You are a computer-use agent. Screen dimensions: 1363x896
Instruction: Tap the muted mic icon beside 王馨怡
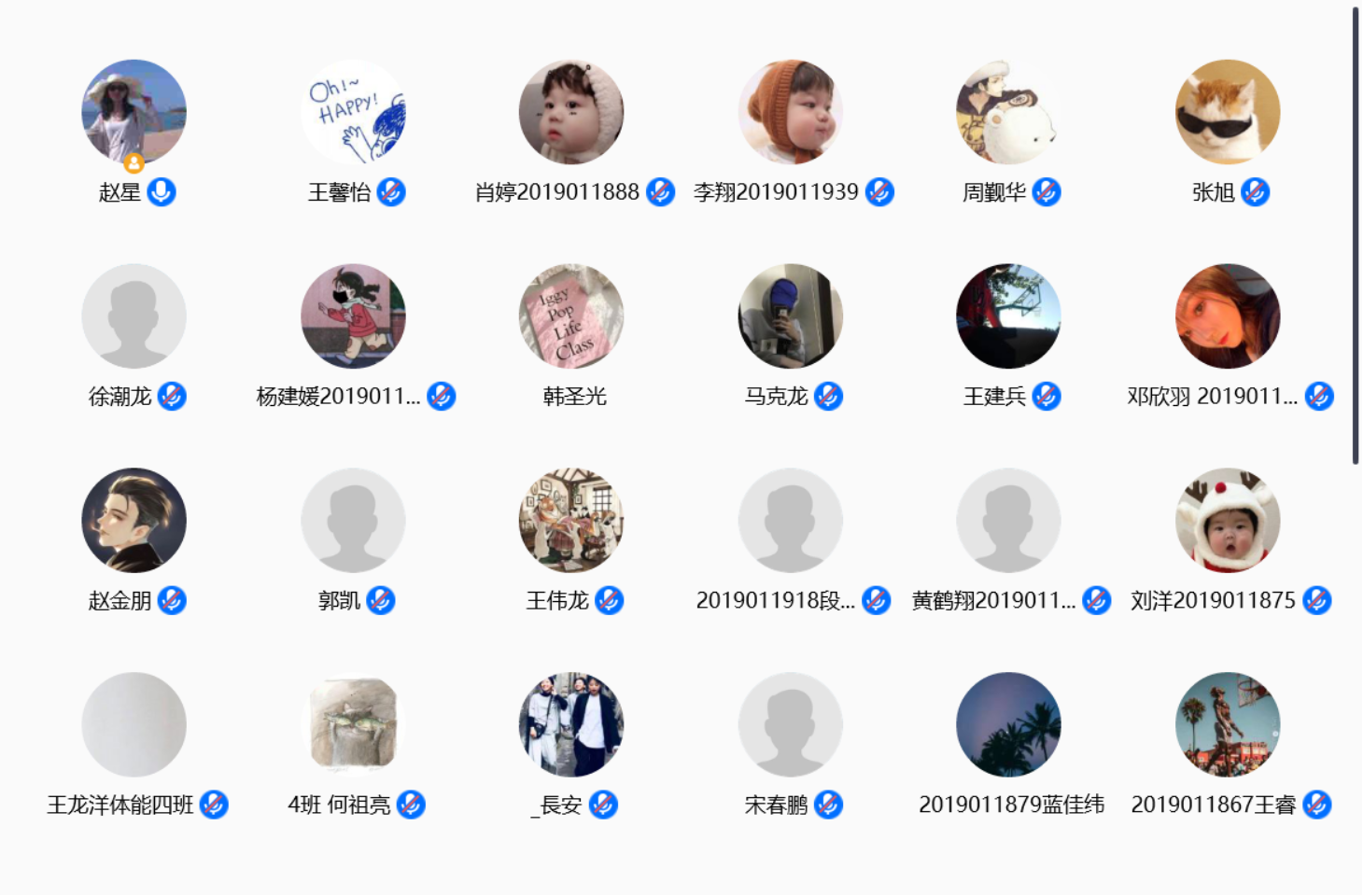(391, 192)
